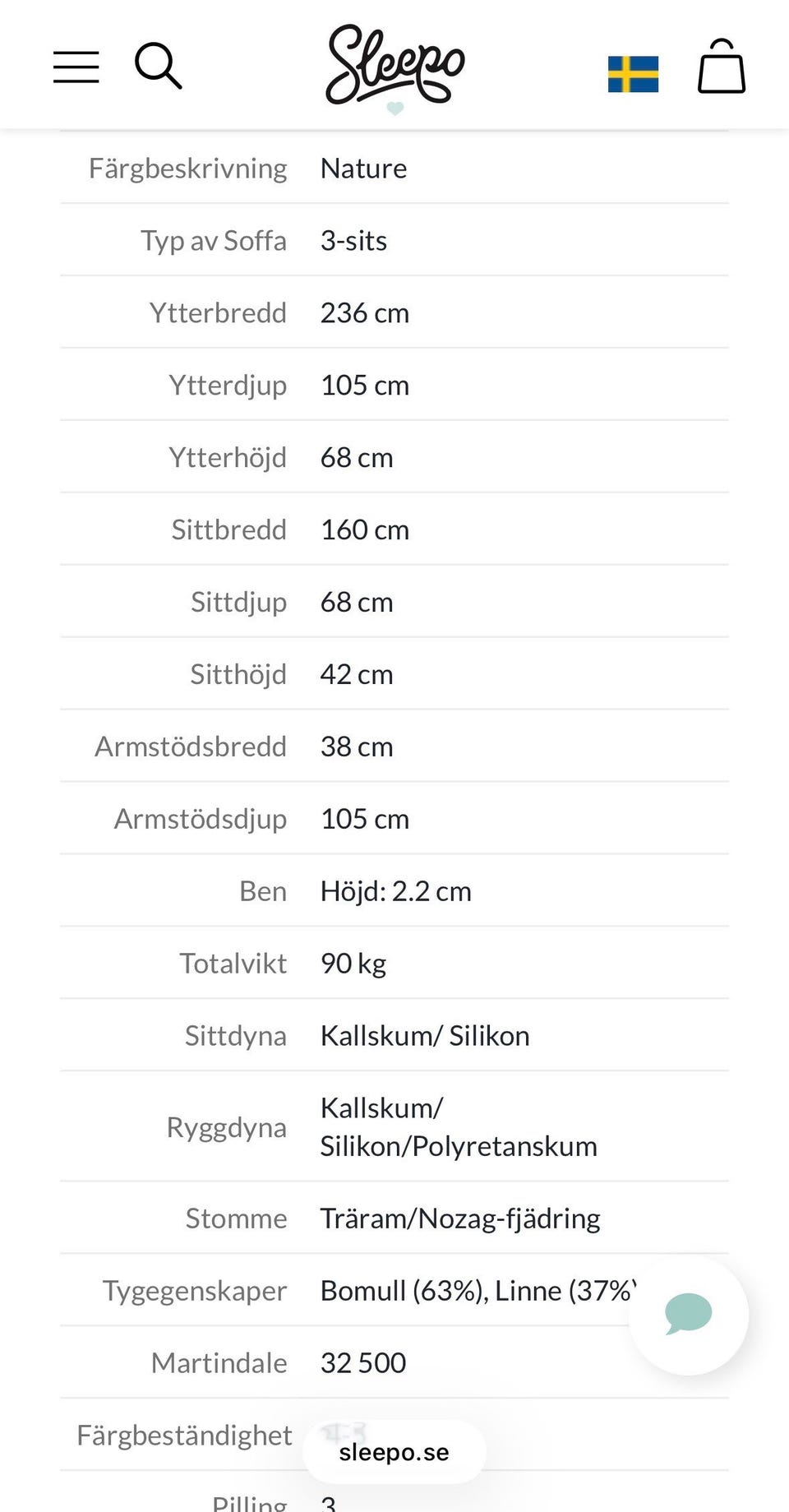Open the chat support bubble
This screenshot has height=1512, width=789.
pos(689,1314)
